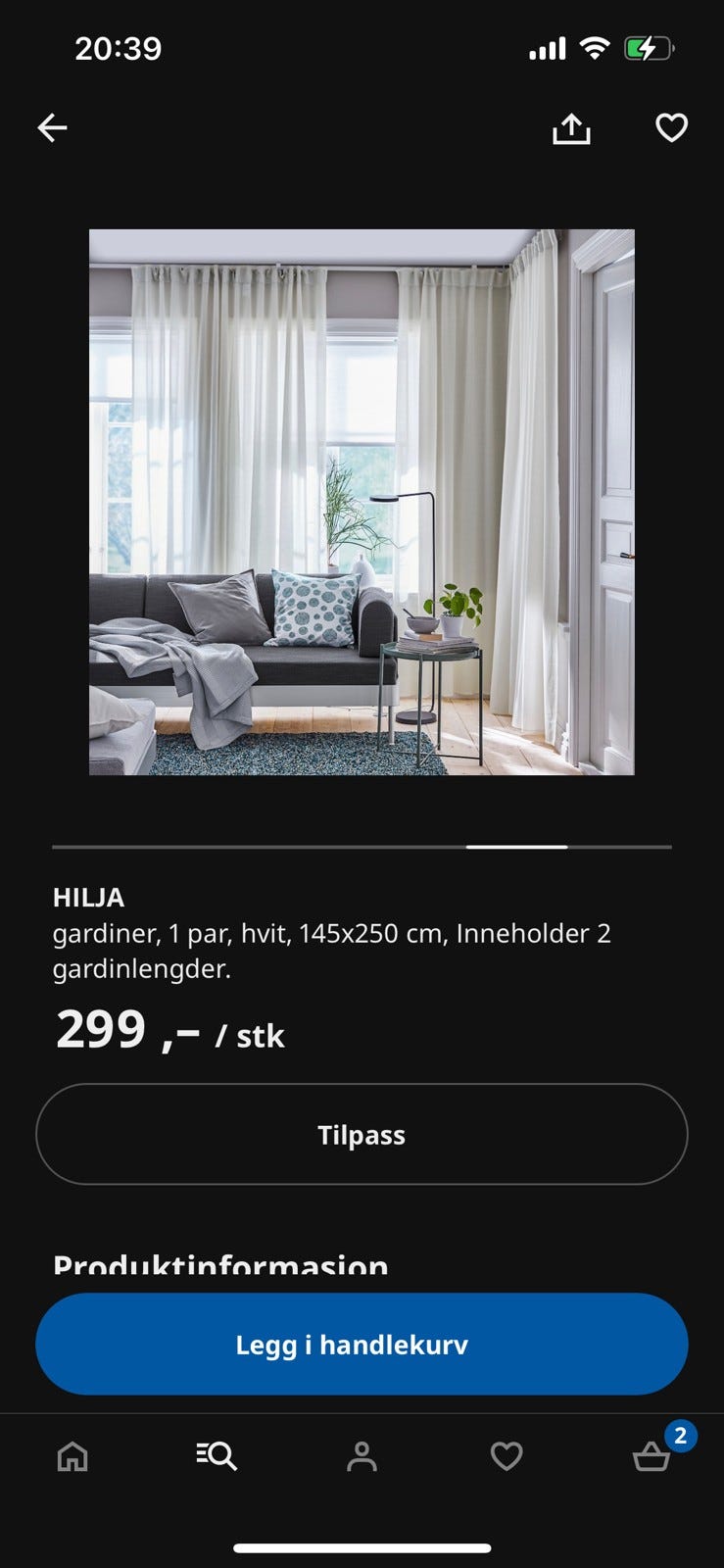The image size is (724, 1568).
Task: Tap the HILJA product title
Action: point(88,898)
